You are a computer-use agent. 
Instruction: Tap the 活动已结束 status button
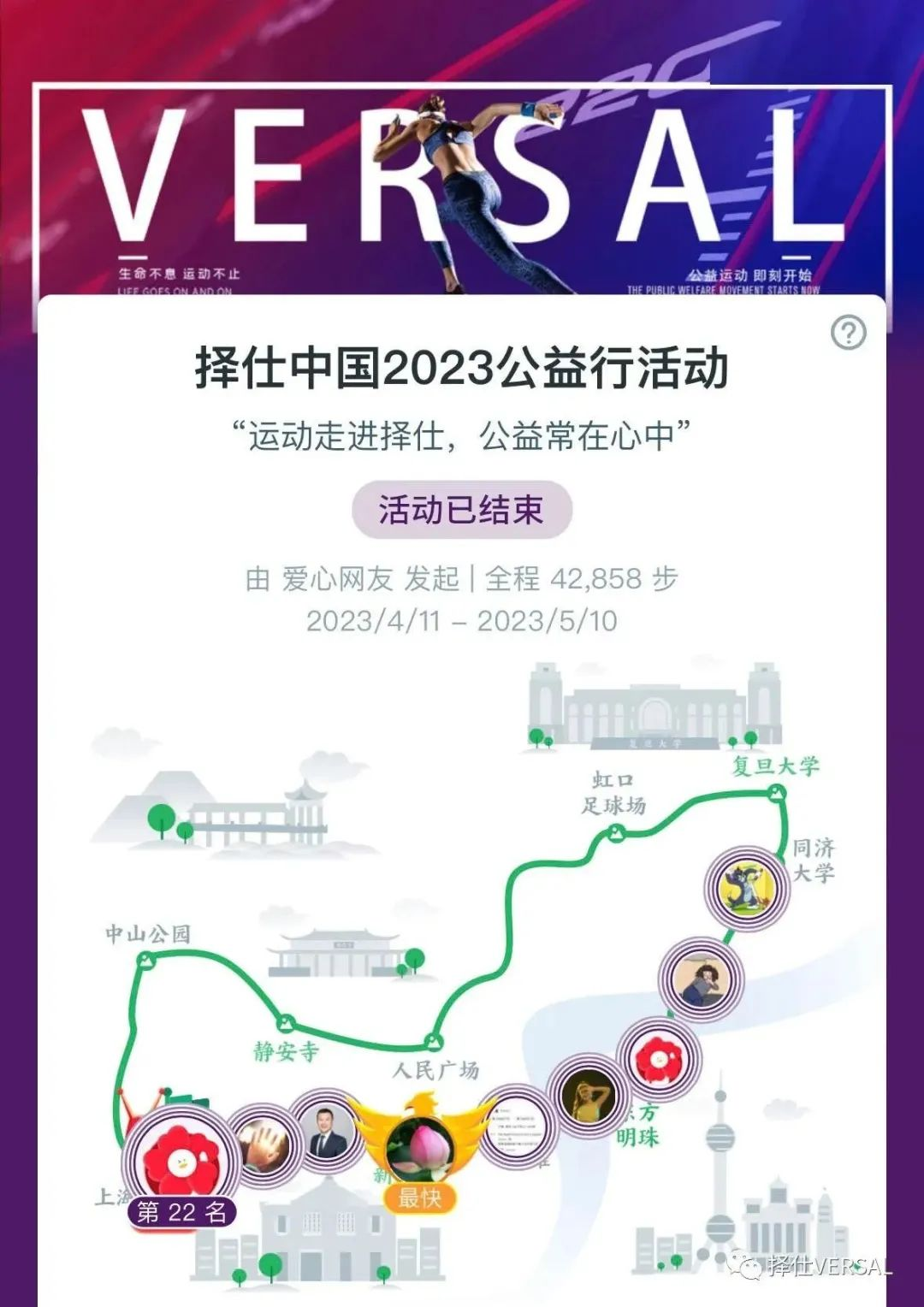coord(461,511)
